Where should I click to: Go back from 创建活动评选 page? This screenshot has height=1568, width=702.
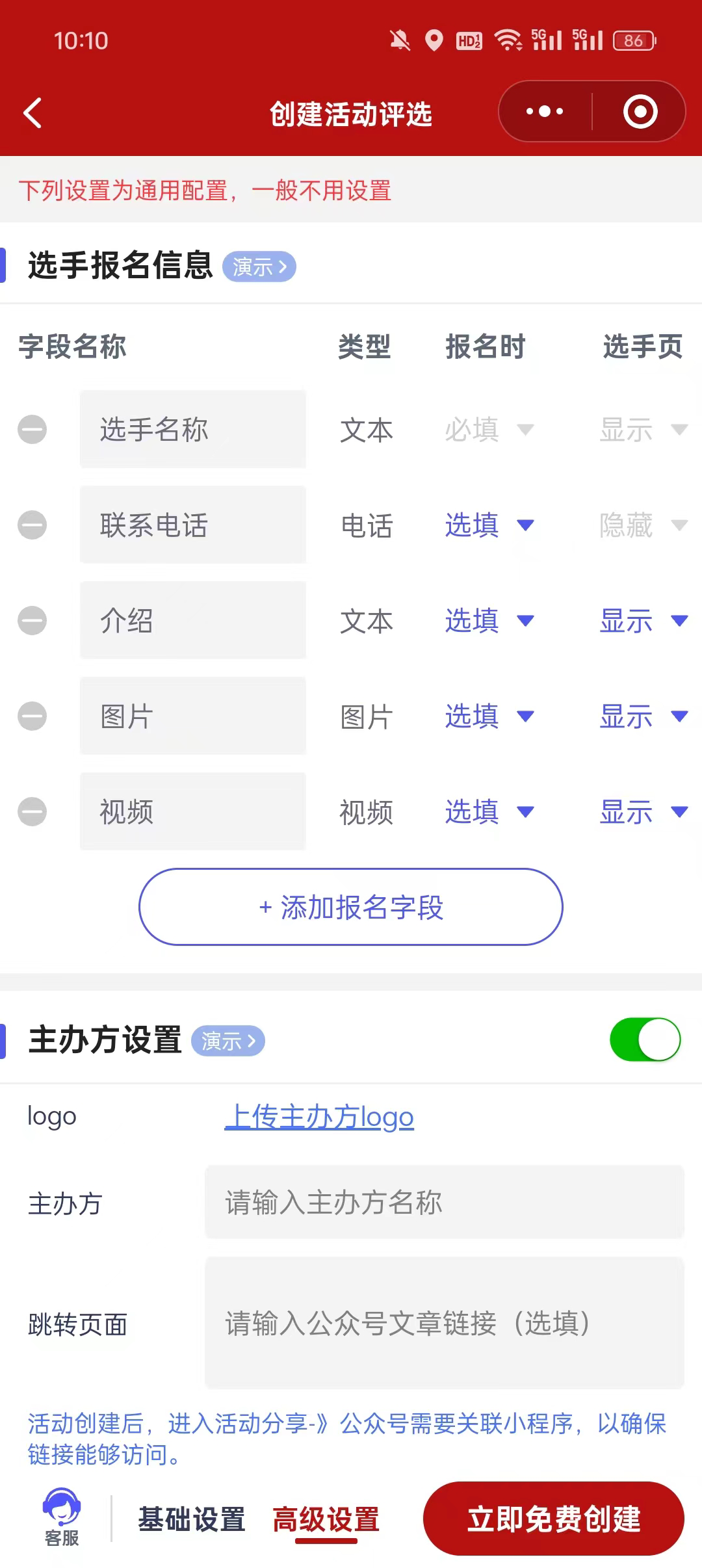(32, 113)
